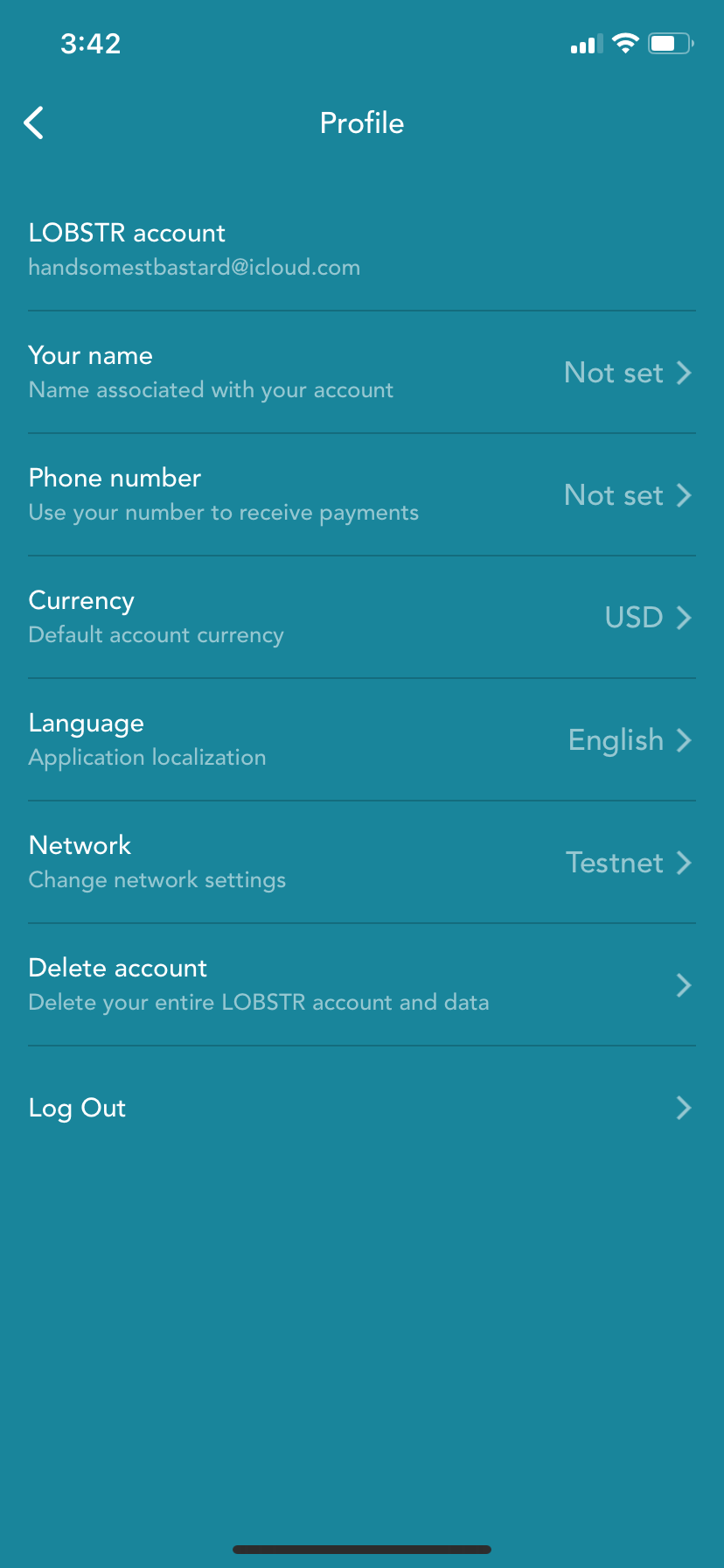This screenshot has height=1568, width=724.
Task: Go back from the Profile screen
Action: (x=34, y=123)
